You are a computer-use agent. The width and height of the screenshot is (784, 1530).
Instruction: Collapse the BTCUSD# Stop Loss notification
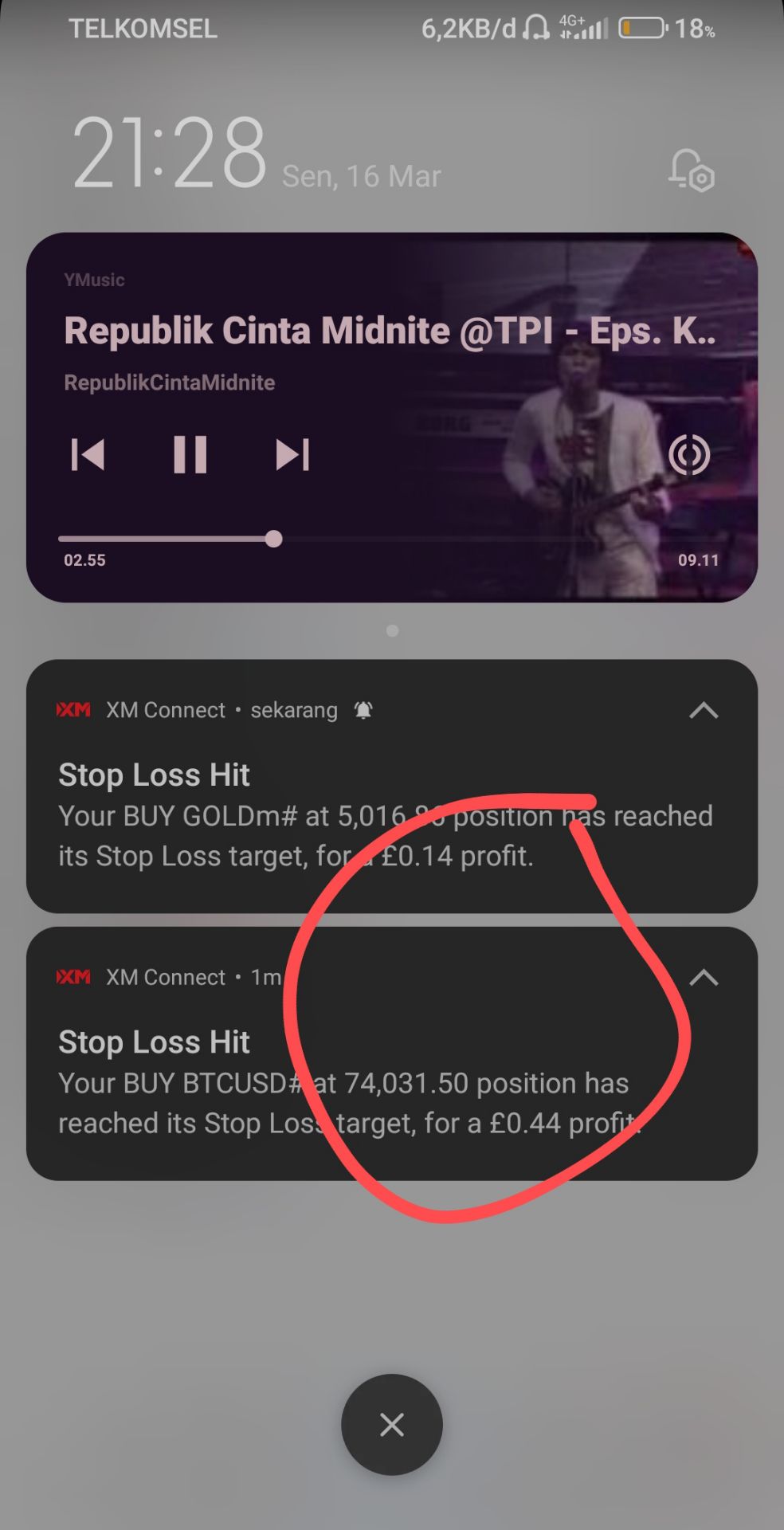pyautogui.click(x=704, y=977)
